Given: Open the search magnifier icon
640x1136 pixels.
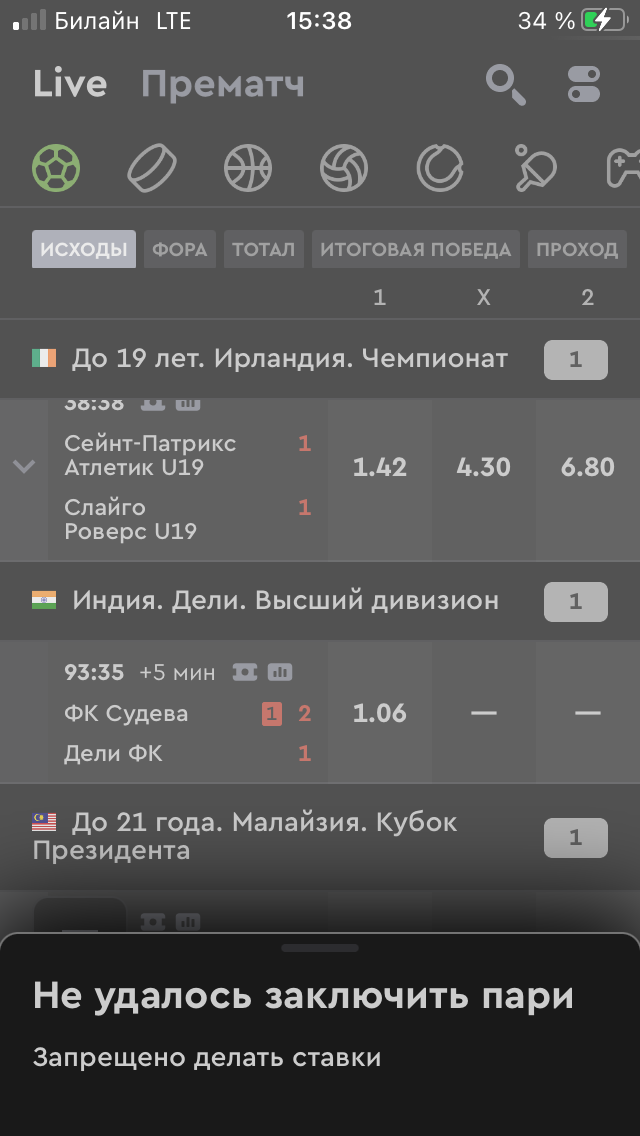Looking at the screenshot, I should [505, 84].
